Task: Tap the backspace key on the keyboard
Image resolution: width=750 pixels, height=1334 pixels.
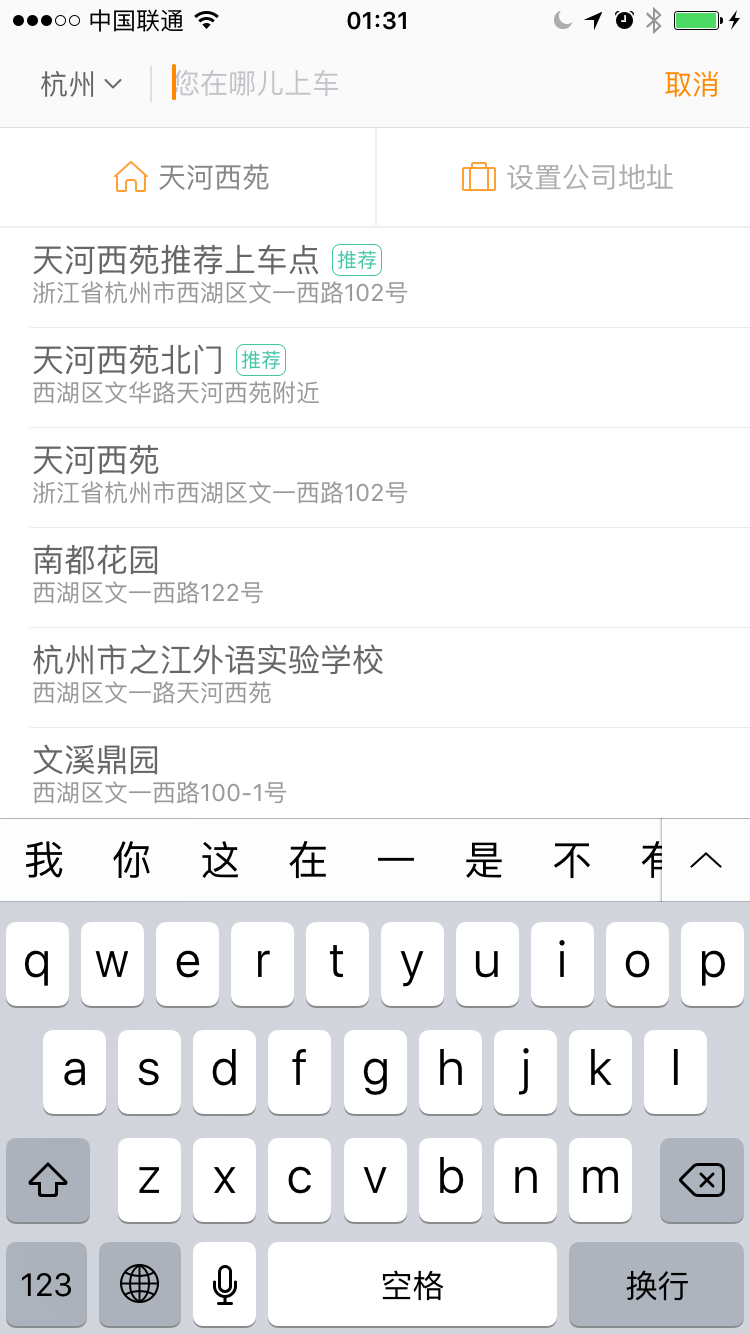Action: (702, 1180)
